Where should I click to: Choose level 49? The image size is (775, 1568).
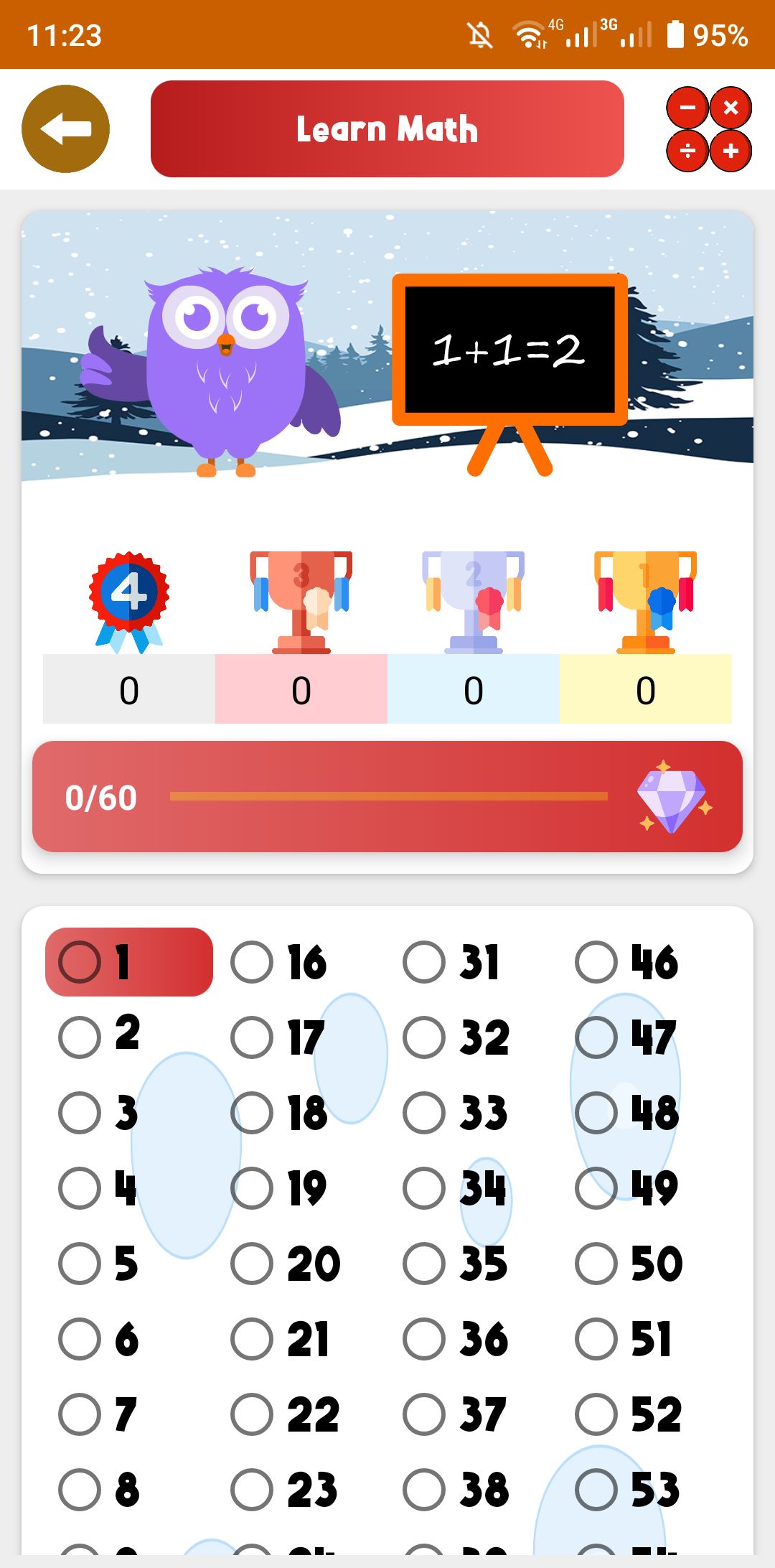point(596,1188)
